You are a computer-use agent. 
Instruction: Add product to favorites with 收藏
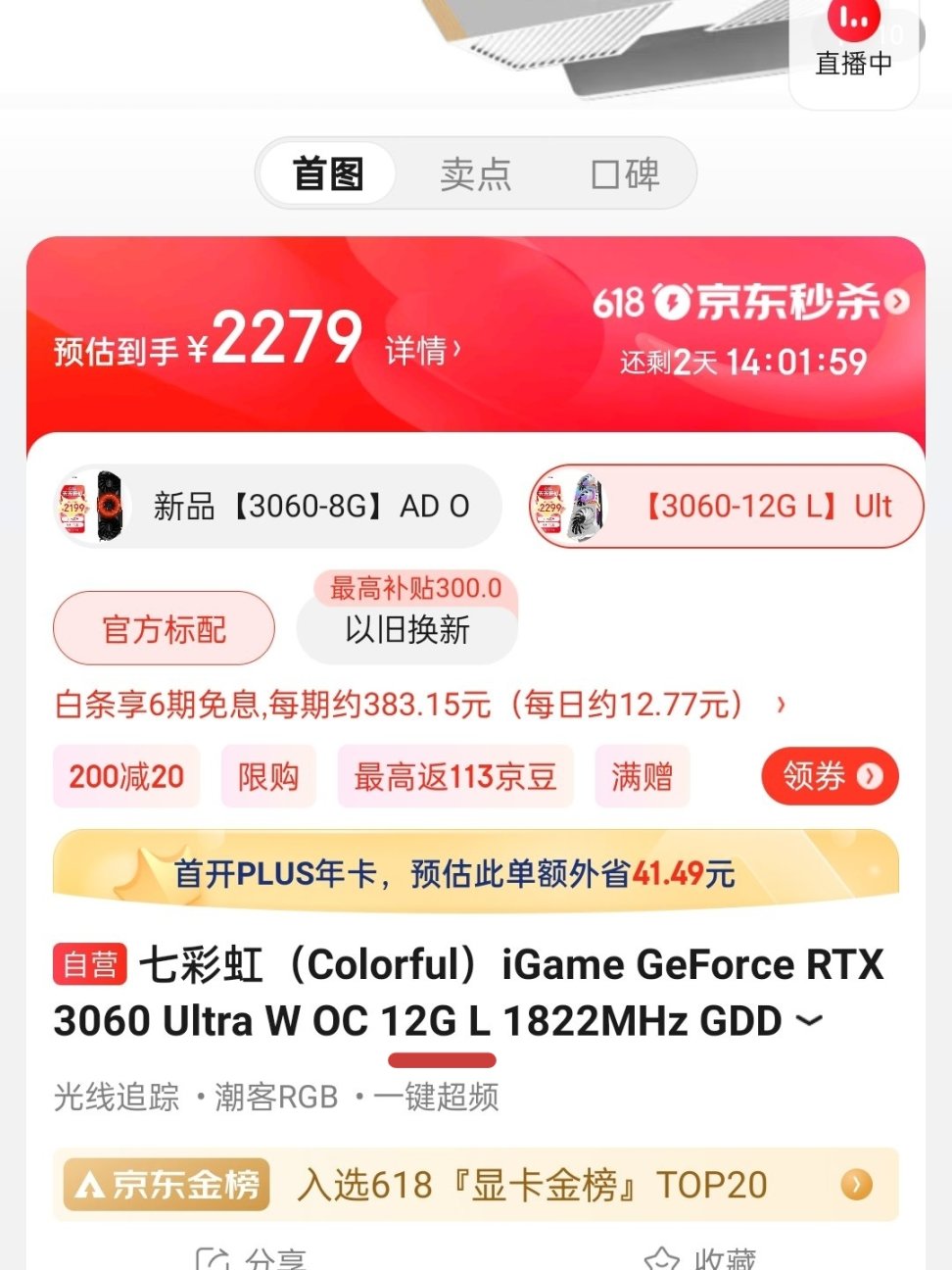(700, 1257)
